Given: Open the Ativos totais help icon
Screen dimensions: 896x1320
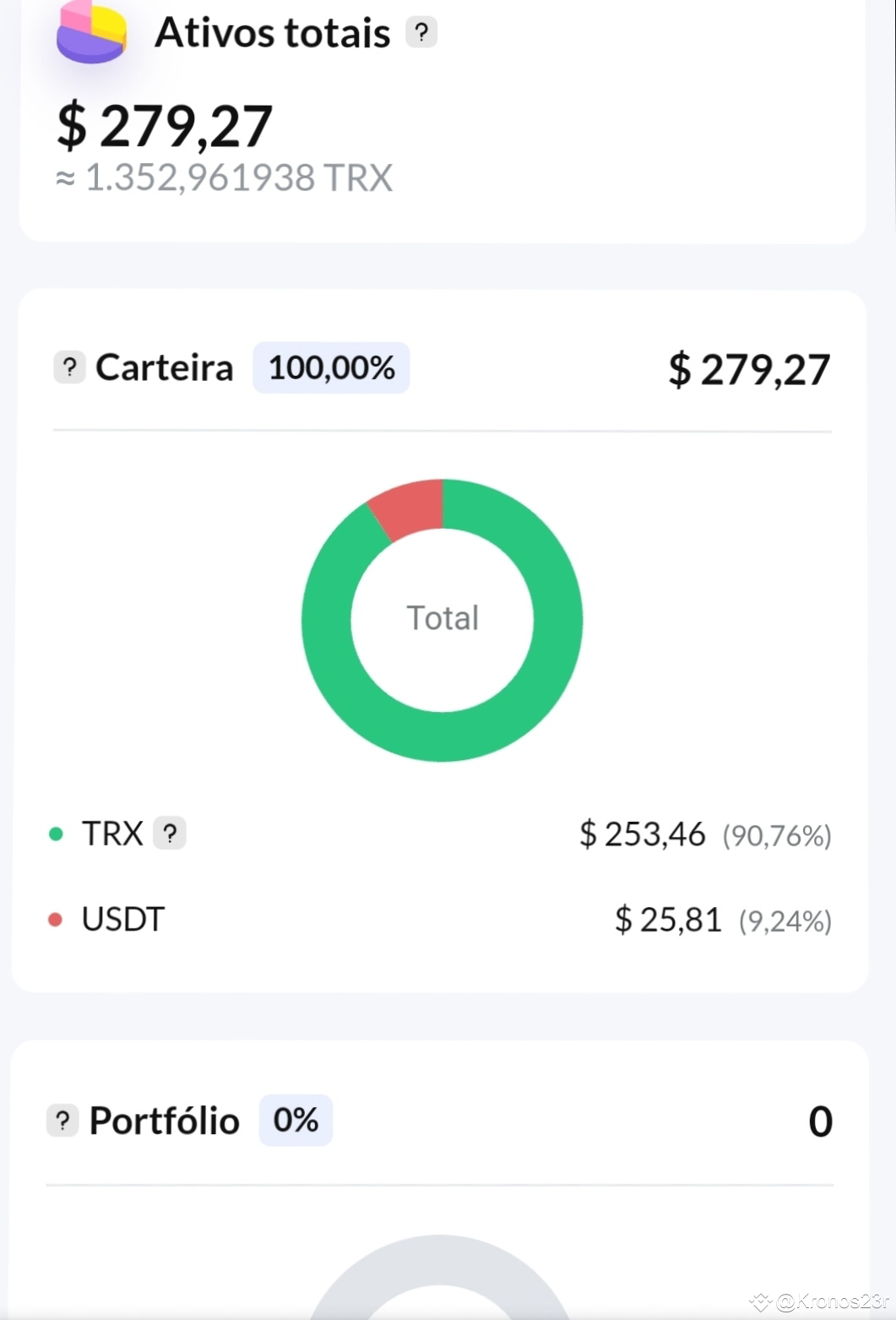Looking at the screenshot, I should coord(421,32).
